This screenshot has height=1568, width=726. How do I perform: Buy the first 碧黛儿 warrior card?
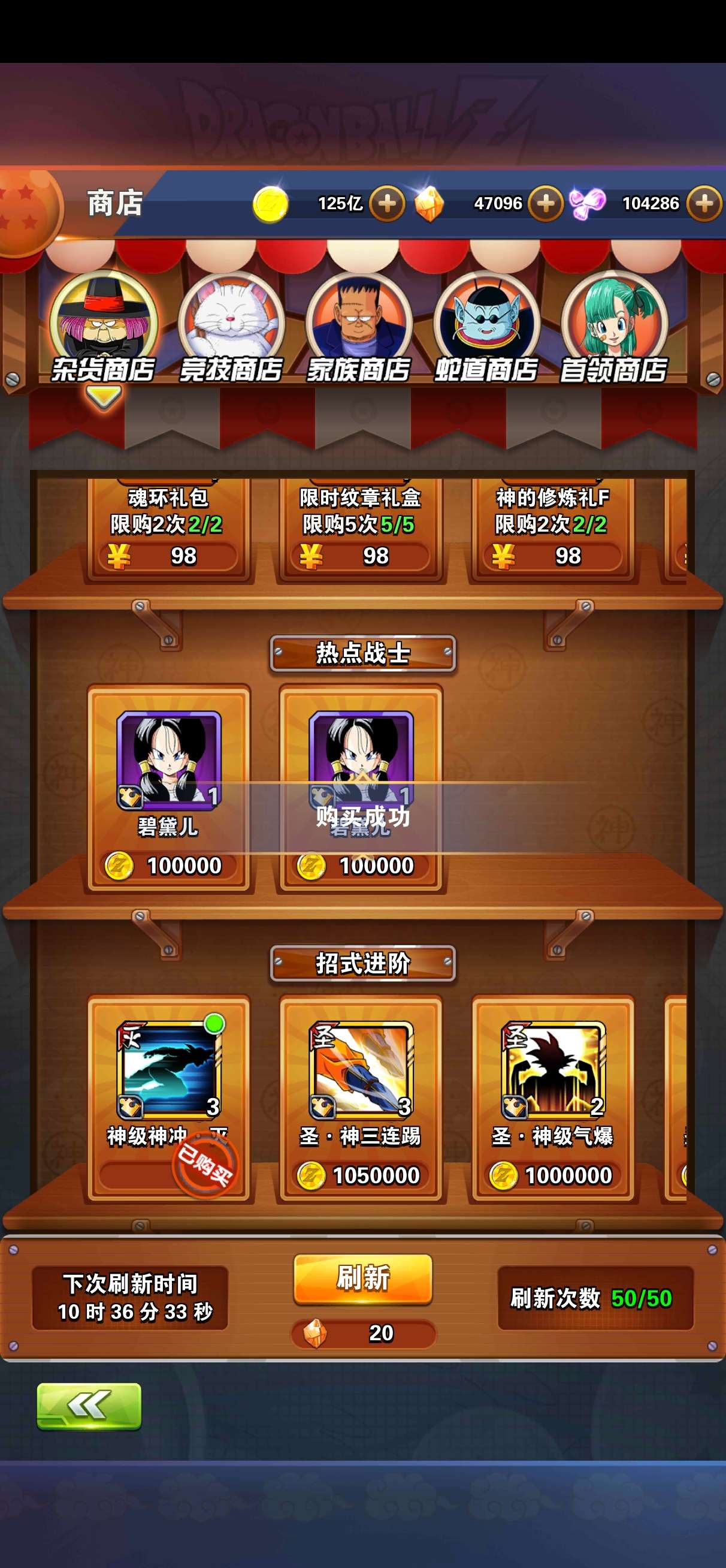[x=168, y=789]
